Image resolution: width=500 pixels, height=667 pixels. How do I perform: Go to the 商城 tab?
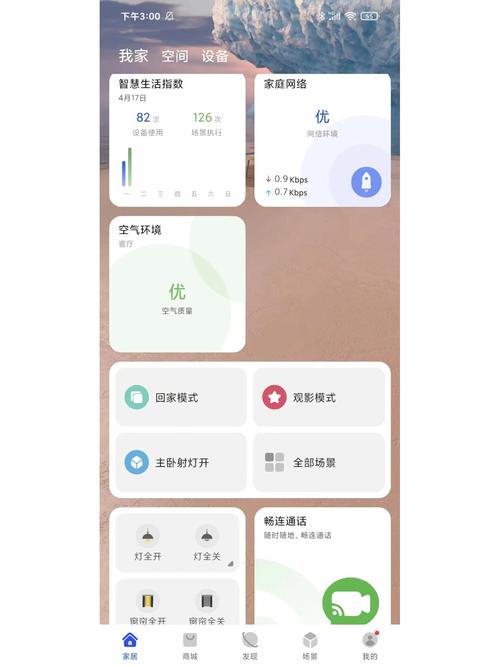click(x=190, y=646)
